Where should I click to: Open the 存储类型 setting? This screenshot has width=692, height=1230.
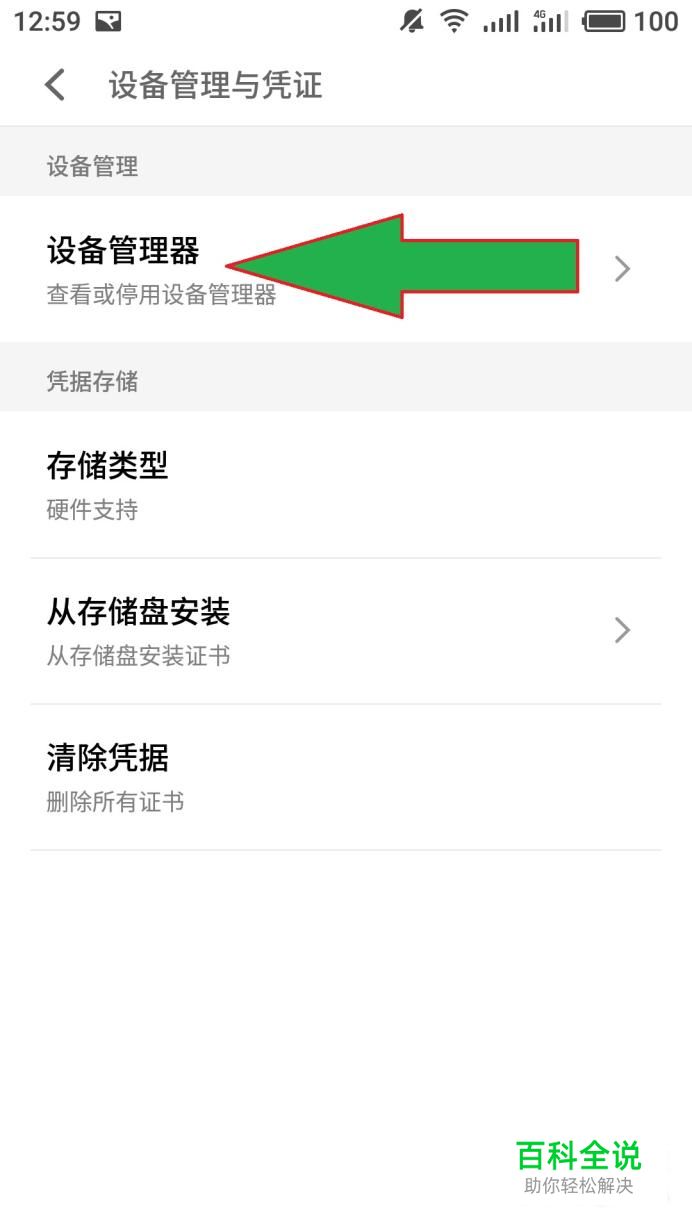[x=346, y=485]
